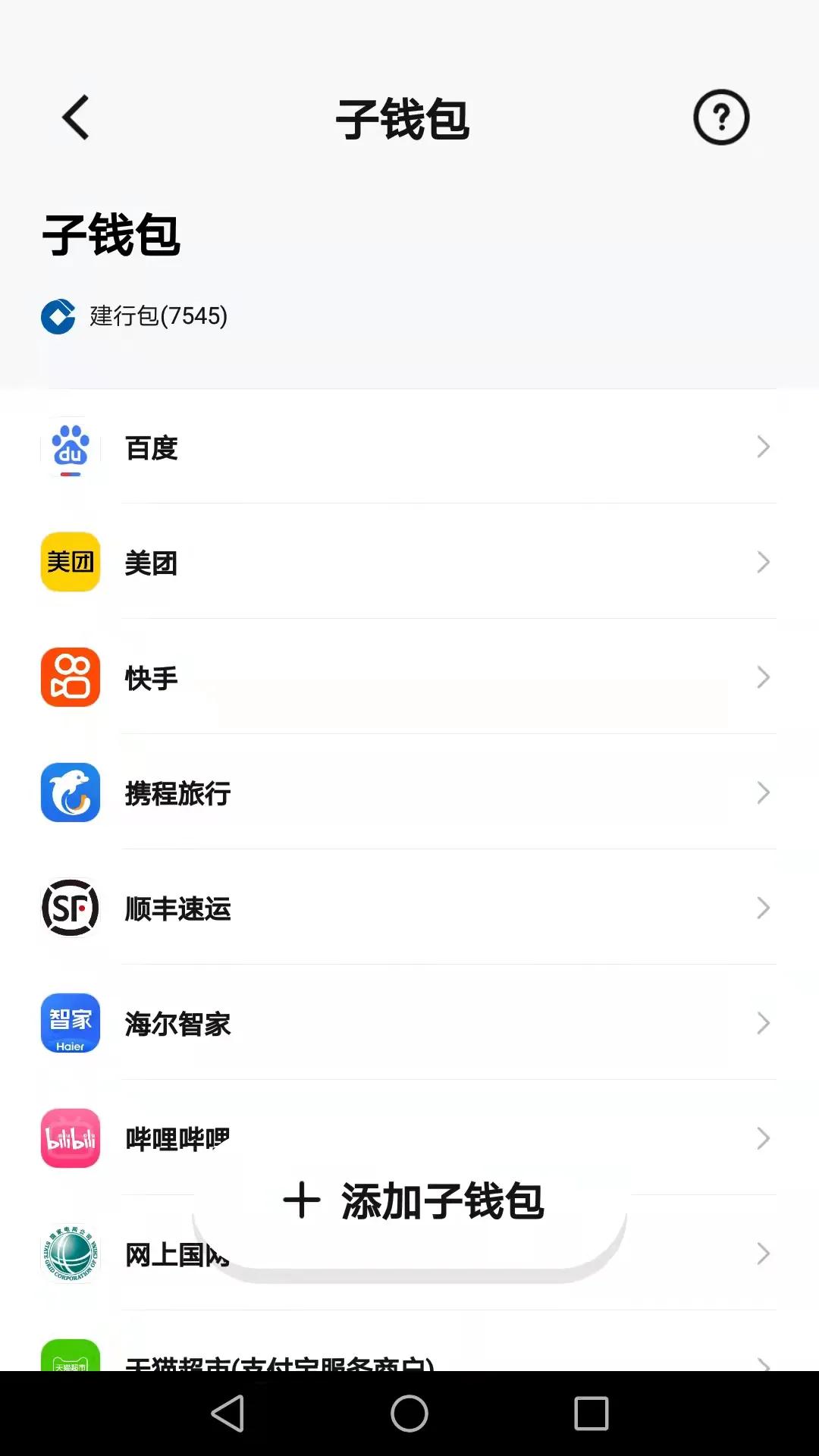The image size is (819, 1456).
Task: Select the bilibili icon
Action: pyautogui.click(x=70, y=1138)
